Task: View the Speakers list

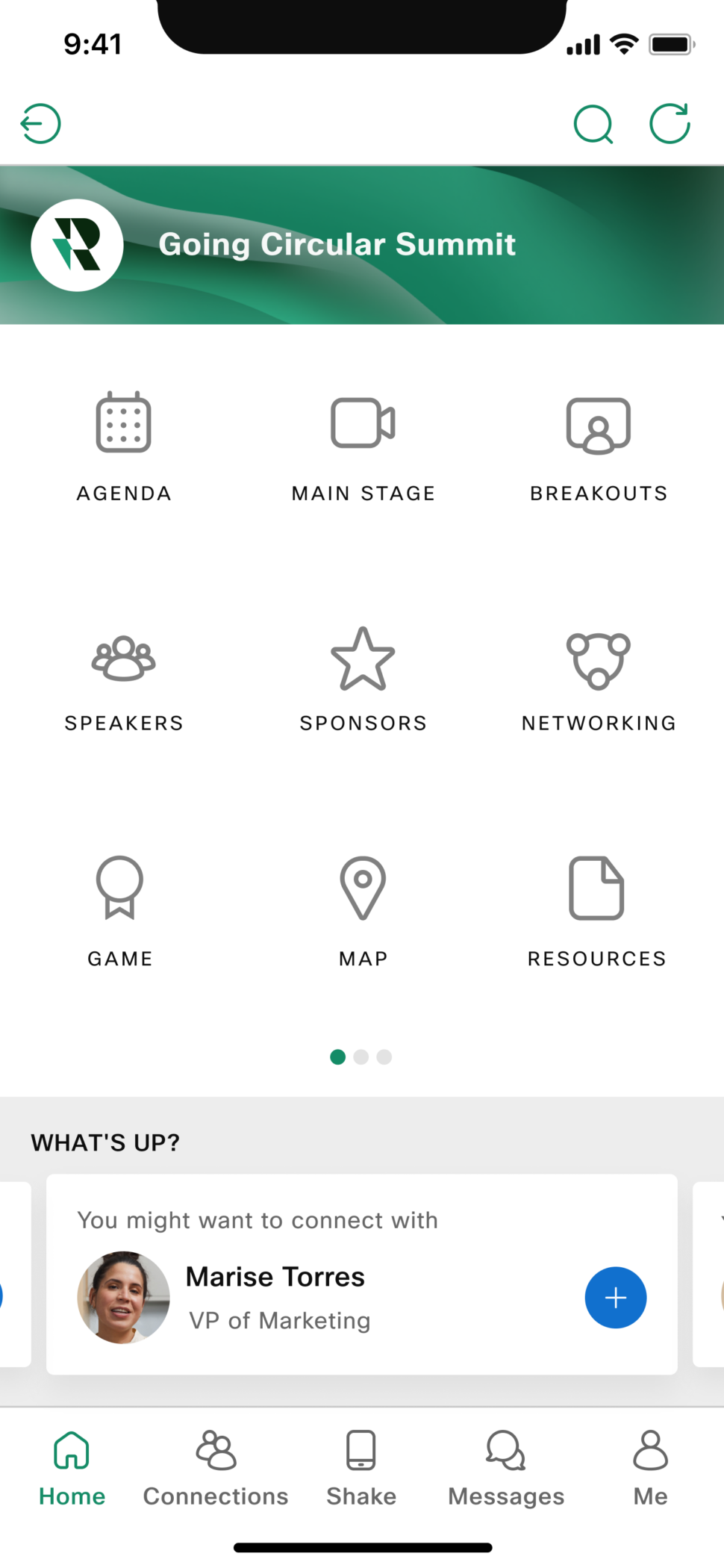Action: pyautogui.click(x=124, y=681)
